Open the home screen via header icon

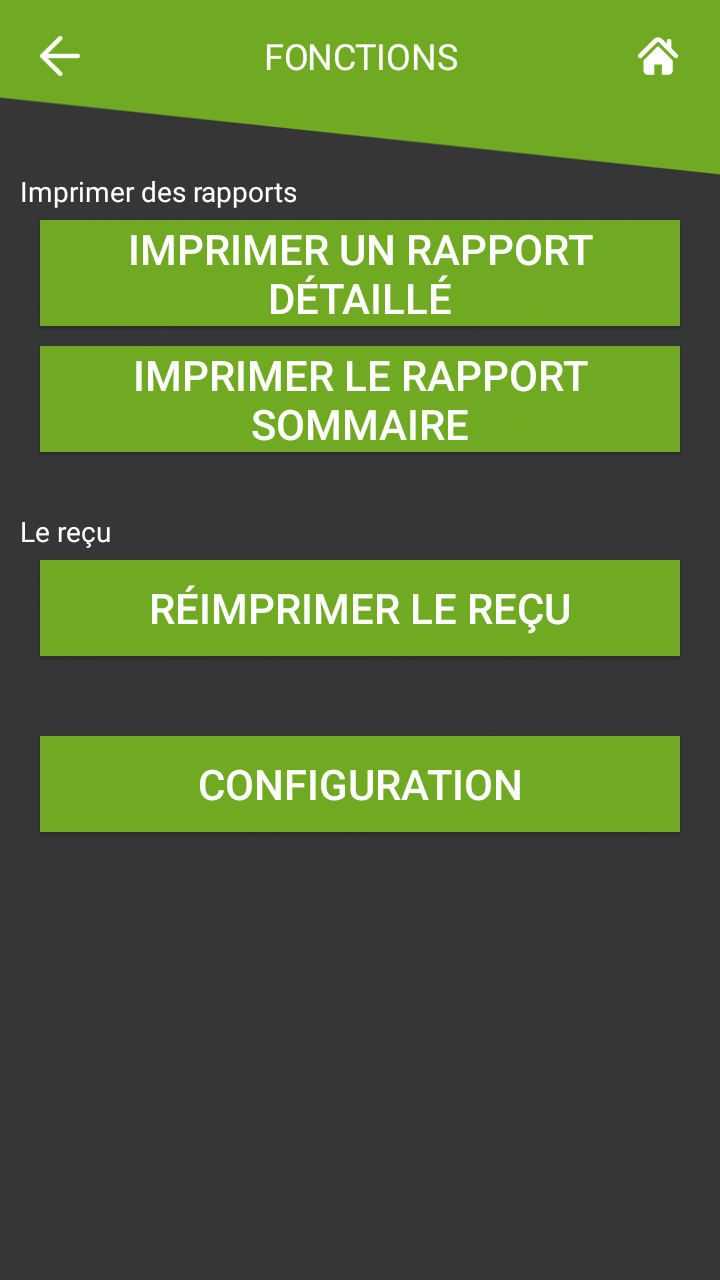(x=658, y=56)
